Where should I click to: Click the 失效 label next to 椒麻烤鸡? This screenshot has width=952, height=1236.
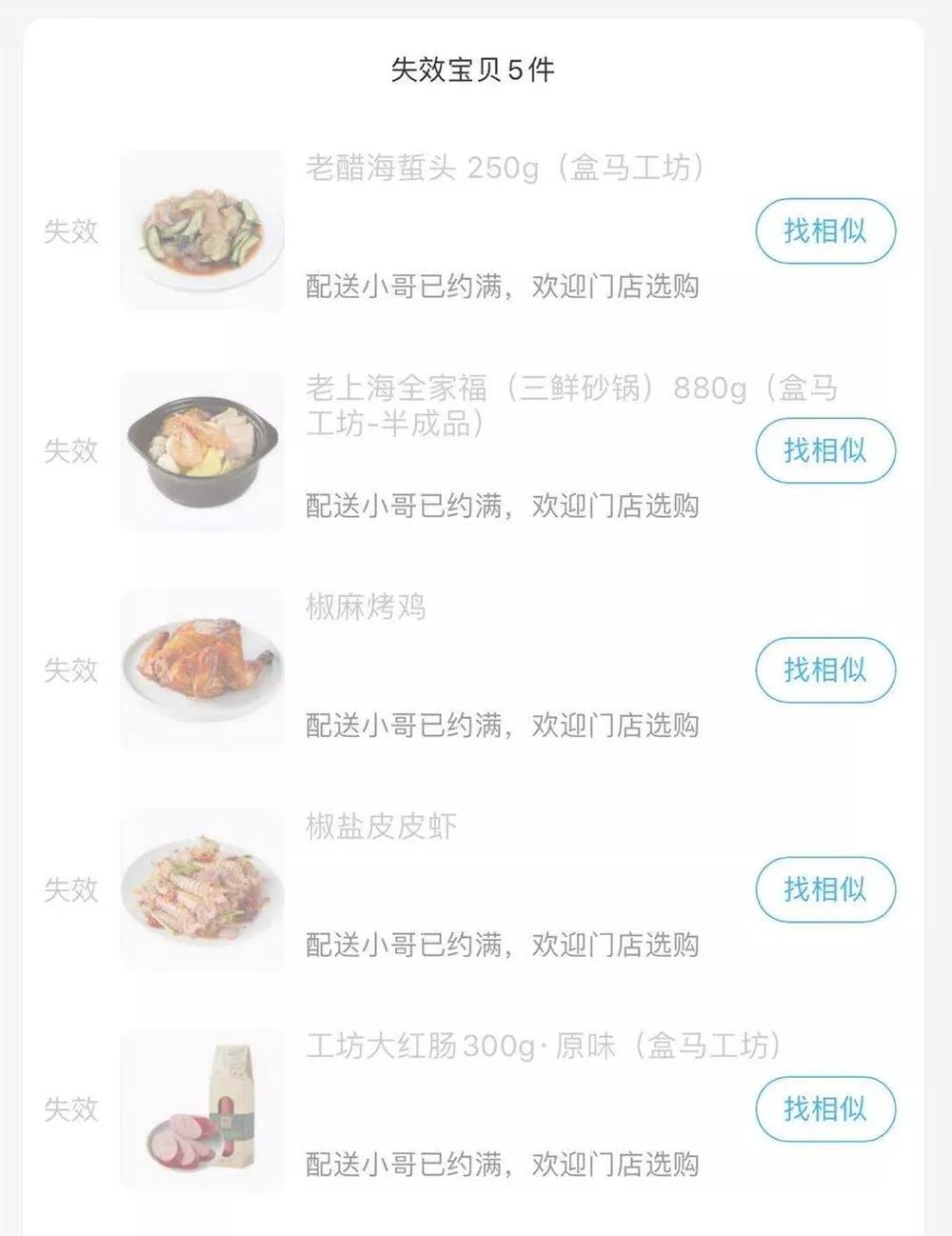[71, 670]
